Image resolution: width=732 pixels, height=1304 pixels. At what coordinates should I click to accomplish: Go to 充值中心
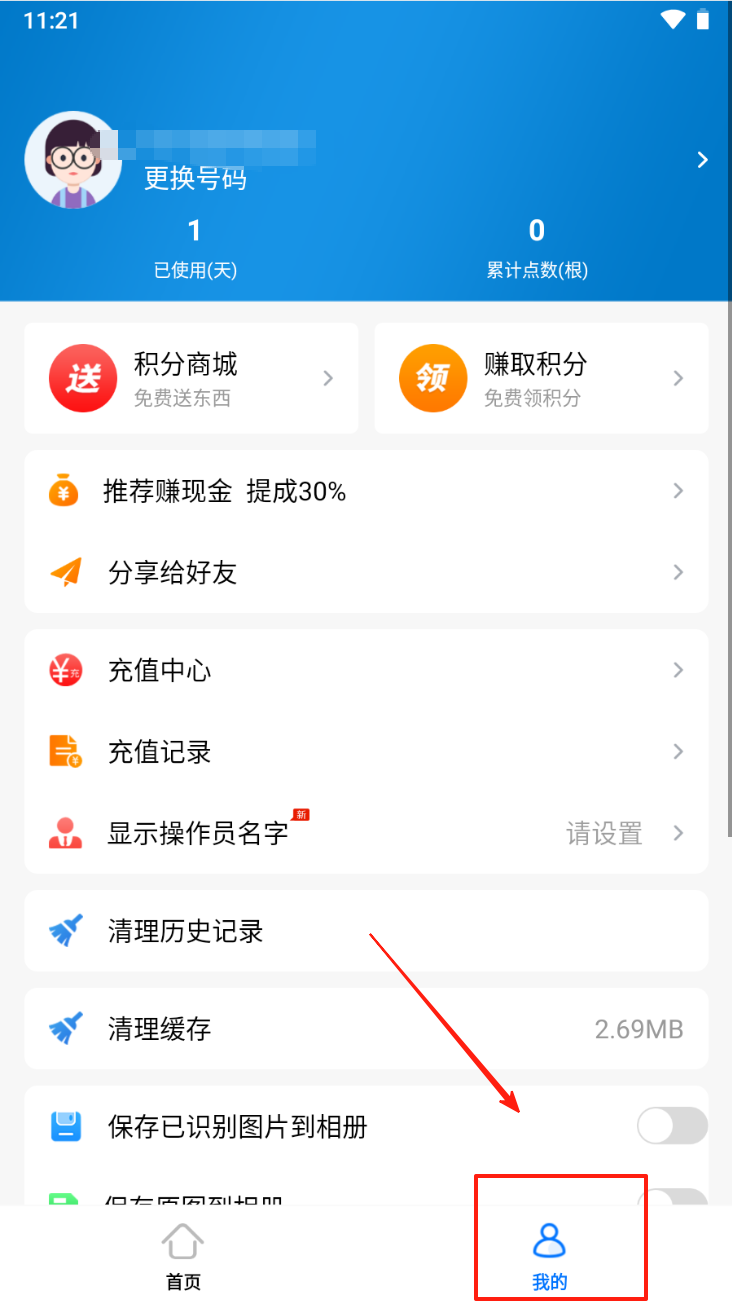click(366, 670)
